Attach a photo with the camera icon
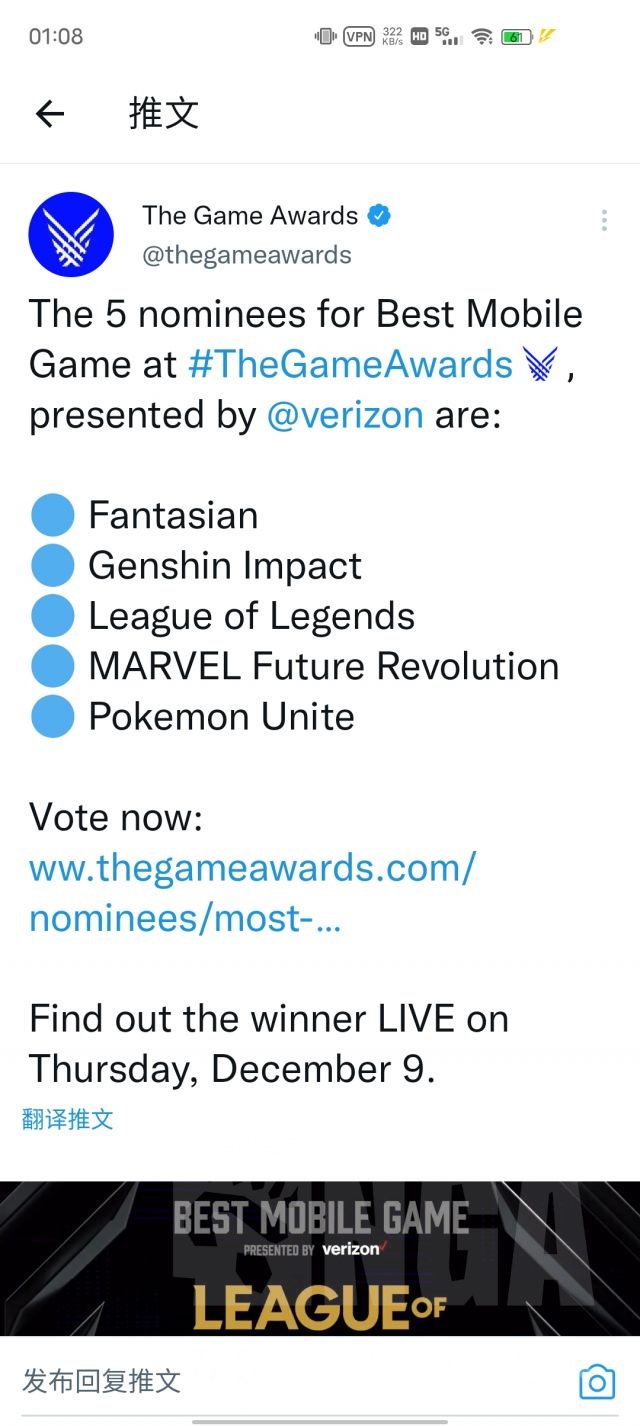The image size is (640, 1426). tap(597, 1382)
